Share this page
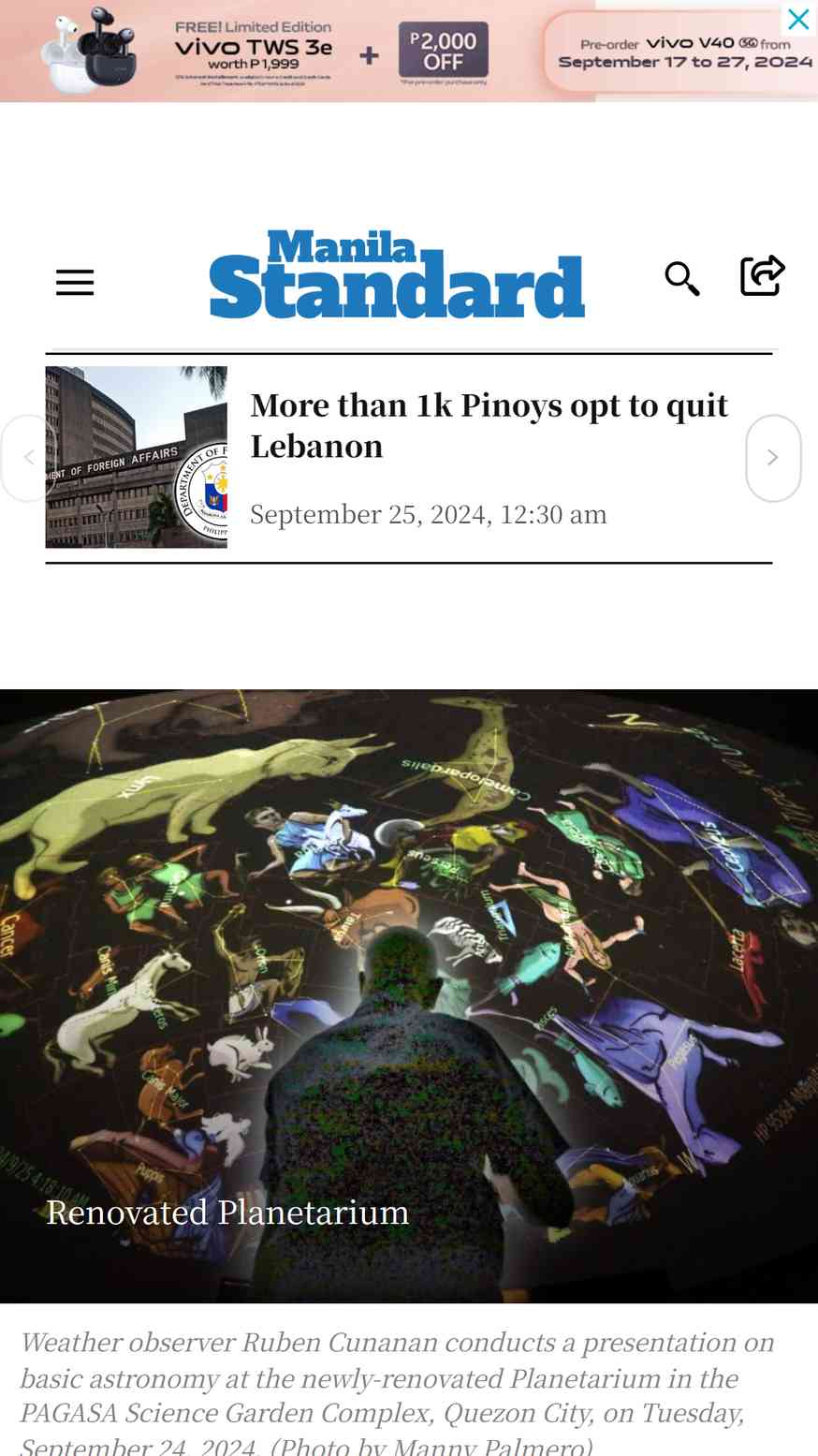 762,276
